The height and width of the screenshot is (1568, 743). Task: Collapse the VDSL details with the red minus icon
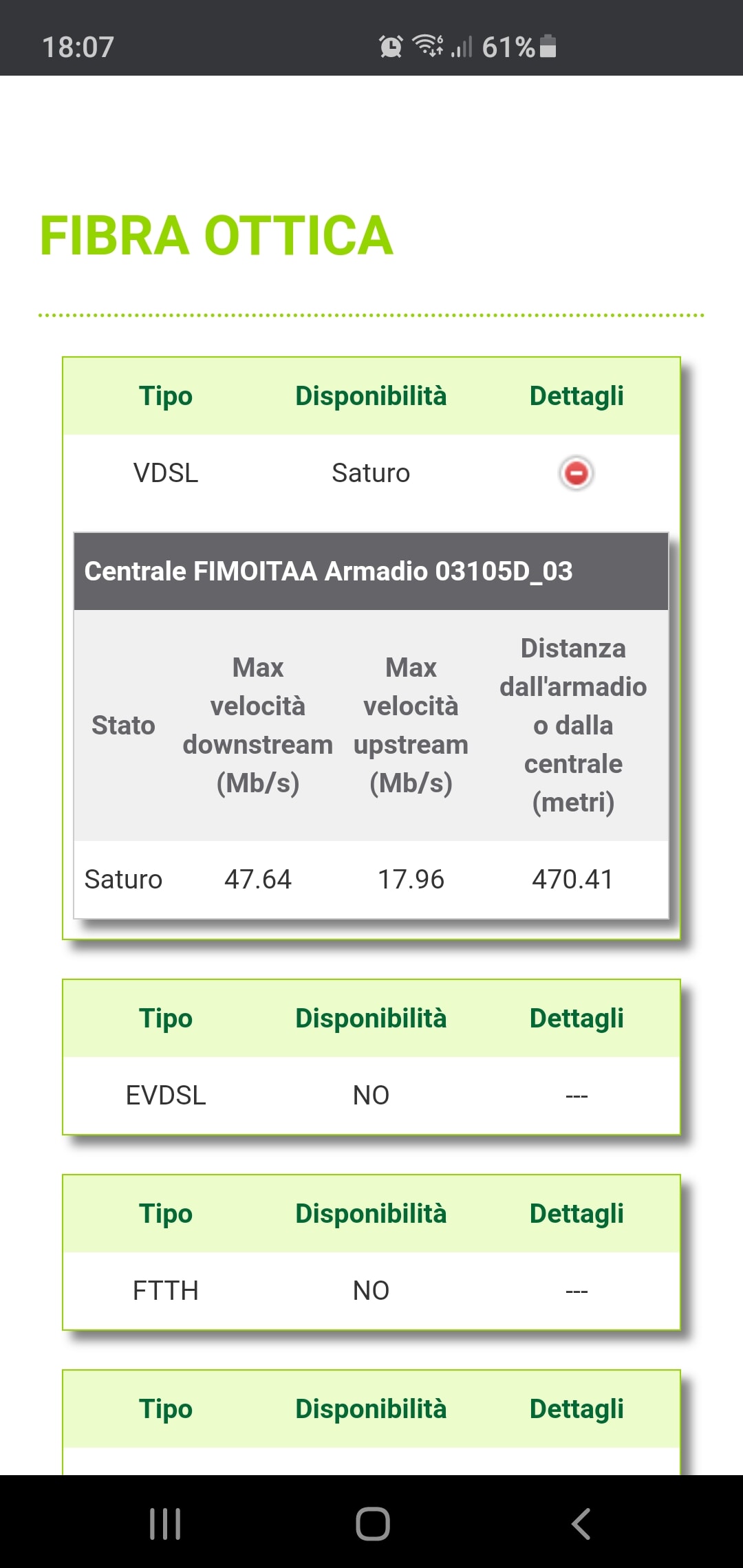pyautogui.click(x=576, y=473)
